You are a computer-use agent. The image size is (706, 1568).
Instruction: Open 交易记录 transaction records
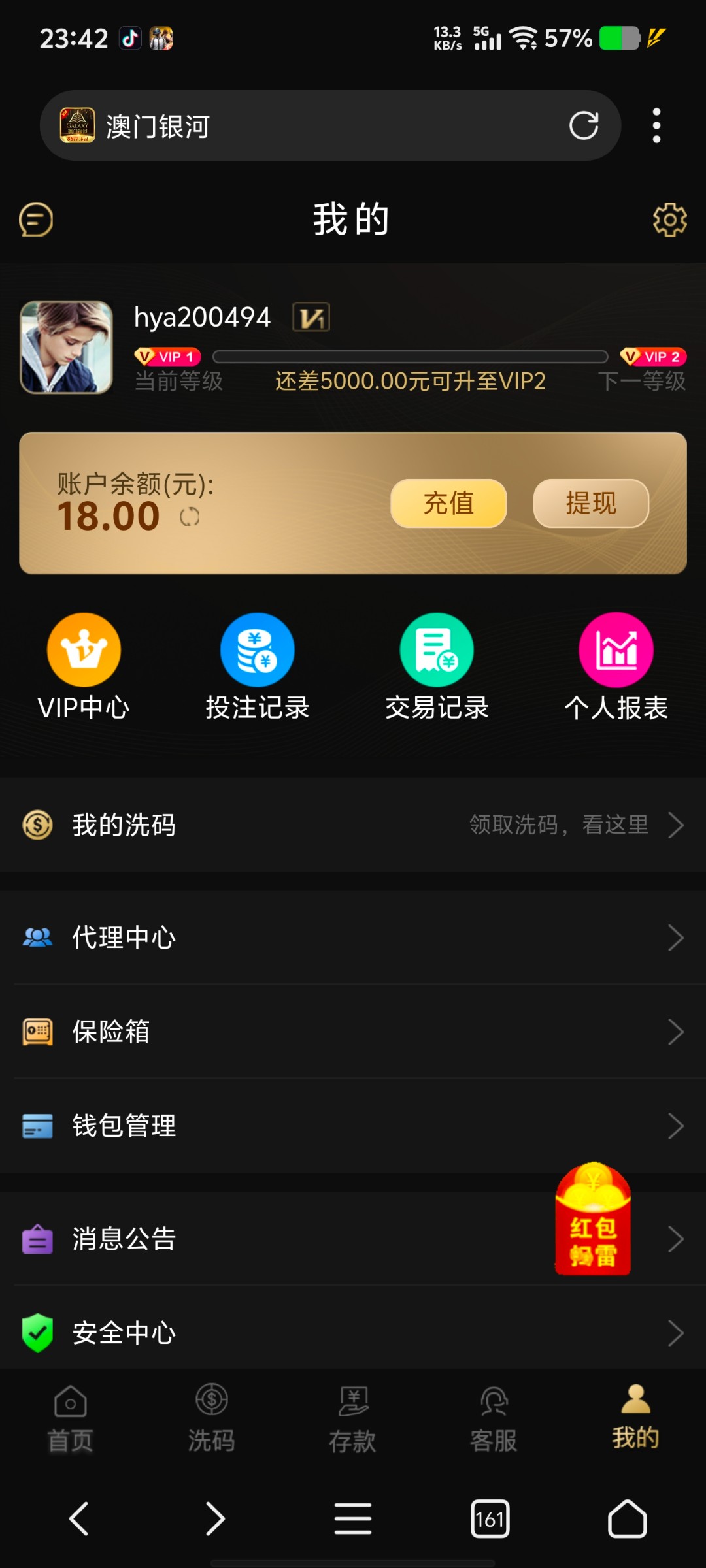(x=437, y=666)
